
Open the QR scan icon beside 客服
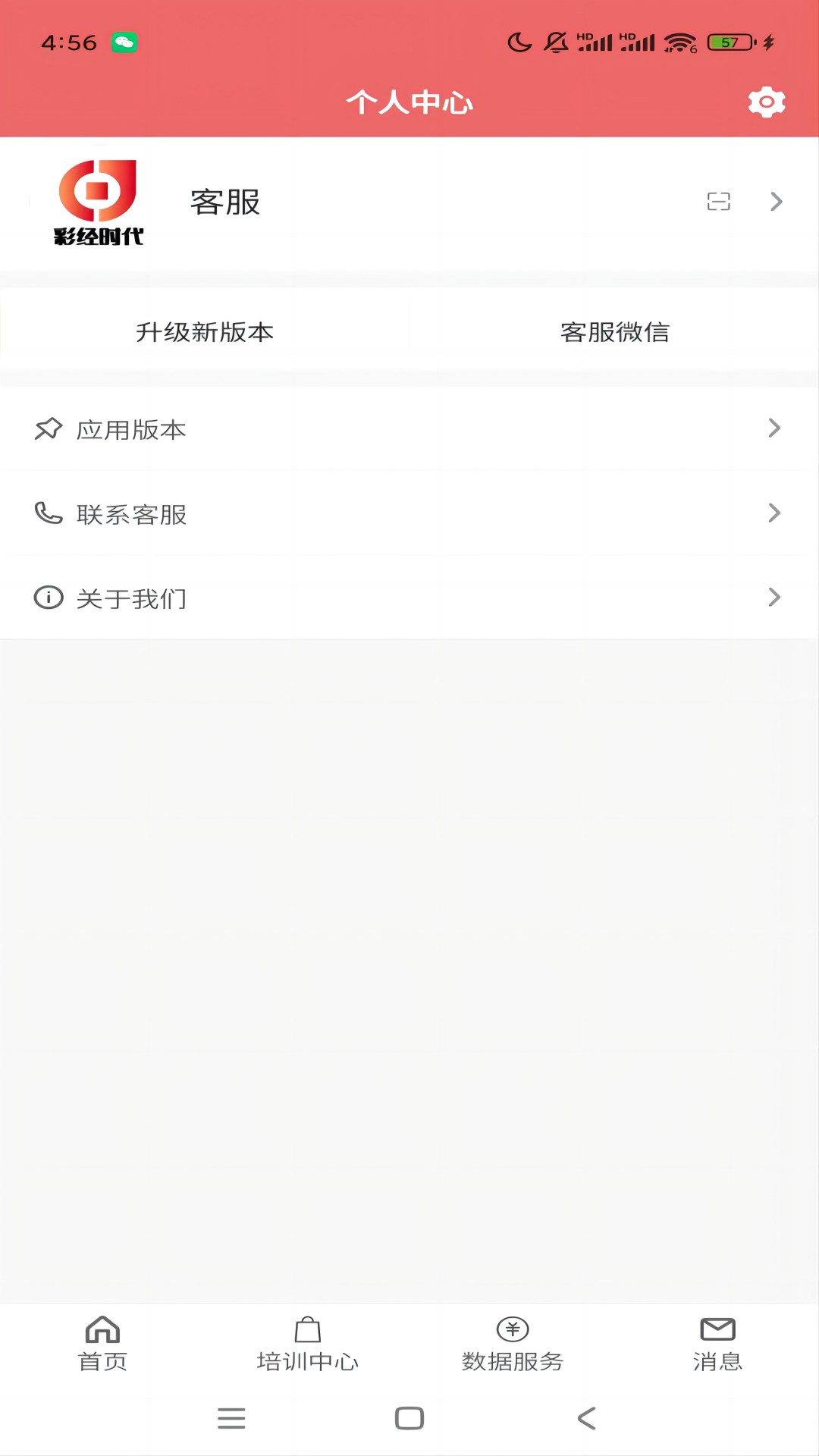[717, 201]
